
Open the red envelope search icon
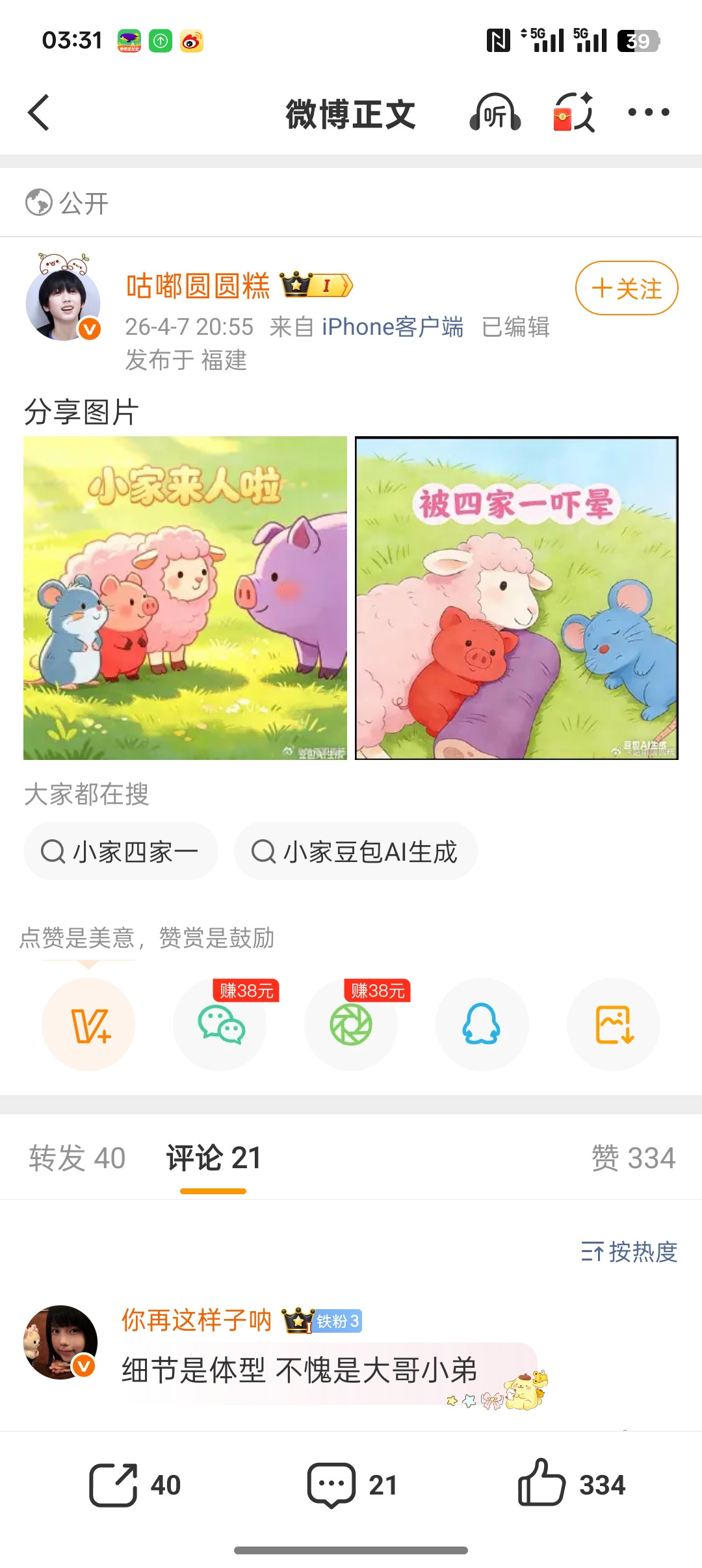coord(573,113)
